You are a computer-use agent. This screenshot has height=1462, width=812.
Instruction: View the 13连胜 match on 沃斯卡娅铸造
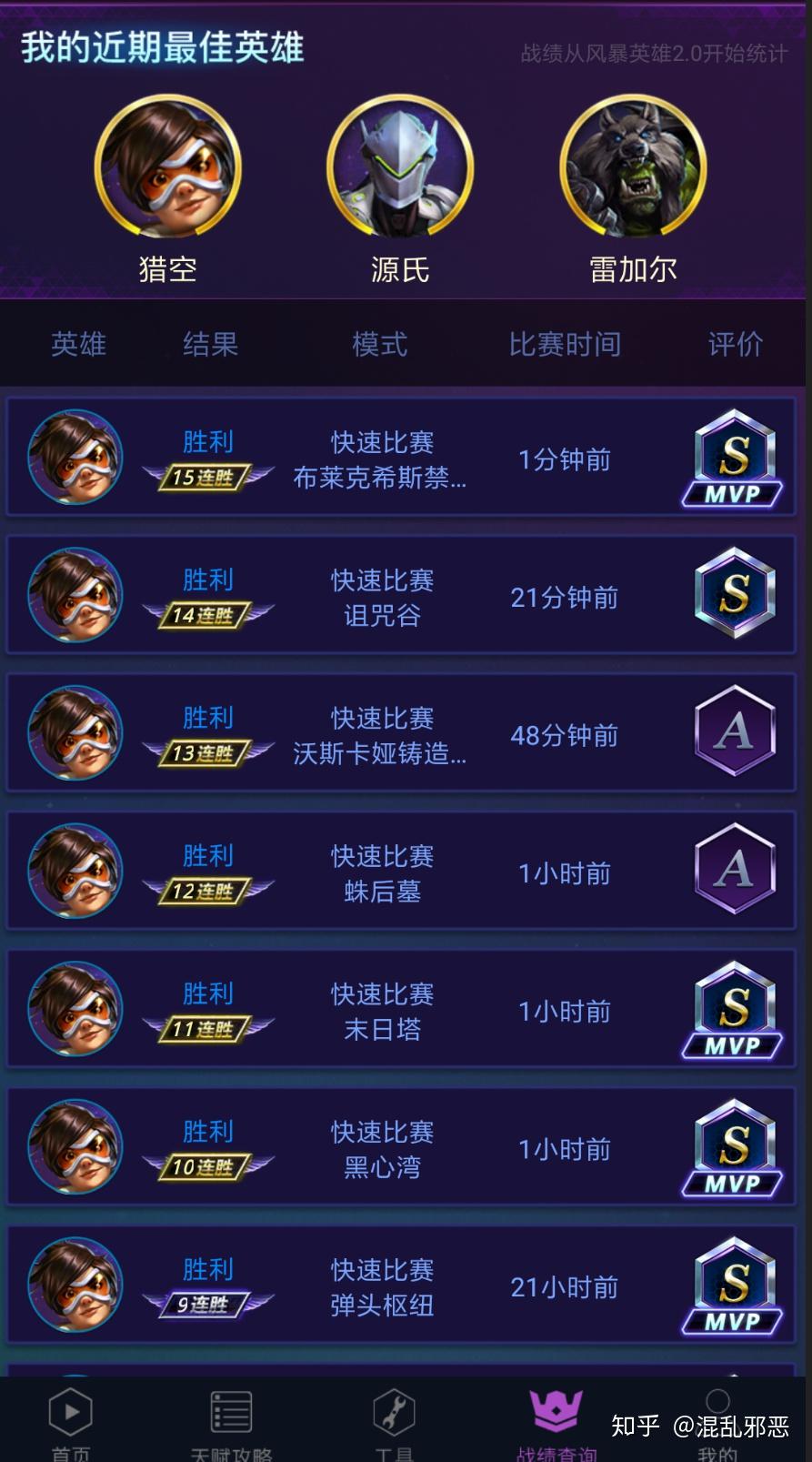coord(401,733)
